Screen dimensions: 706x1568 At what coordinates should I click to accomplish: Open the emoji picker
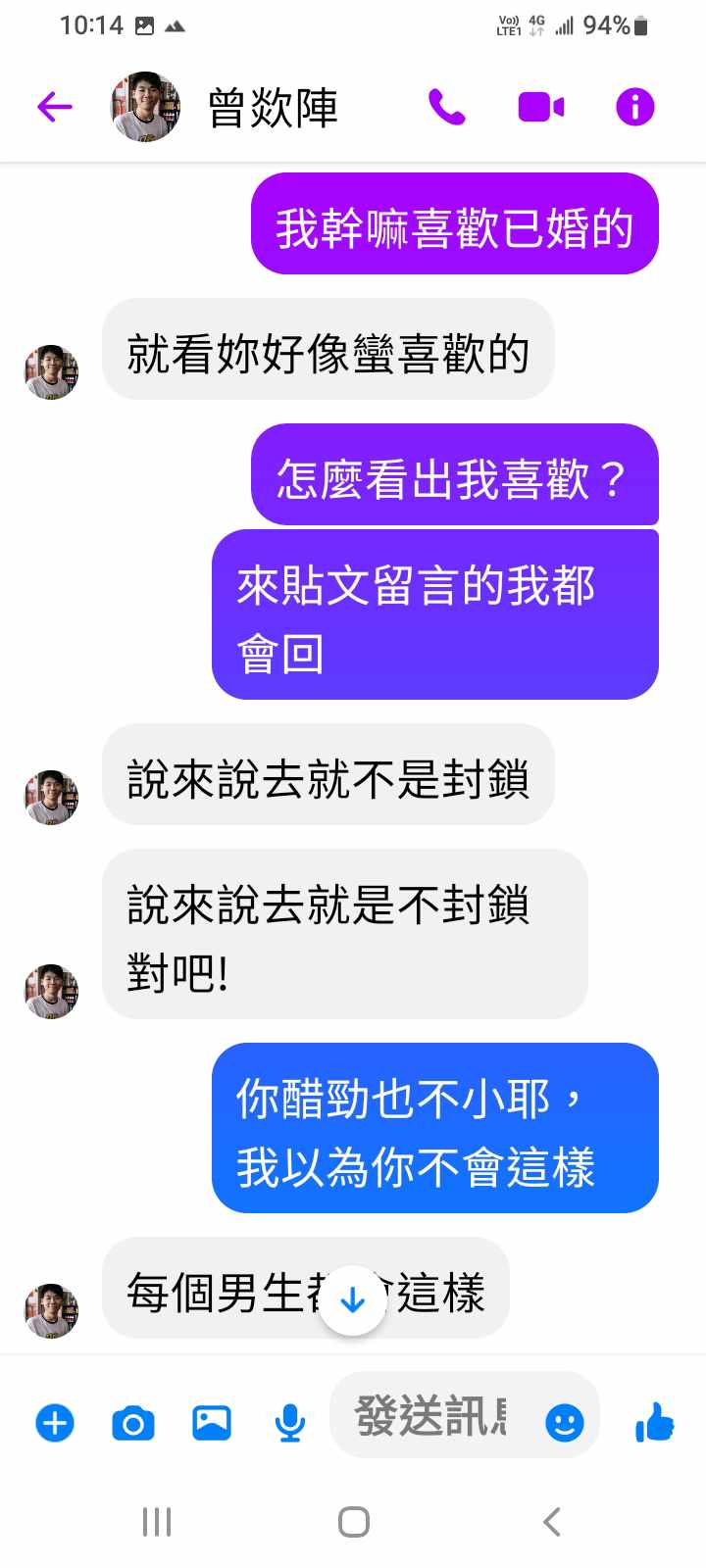(565, 1422)
